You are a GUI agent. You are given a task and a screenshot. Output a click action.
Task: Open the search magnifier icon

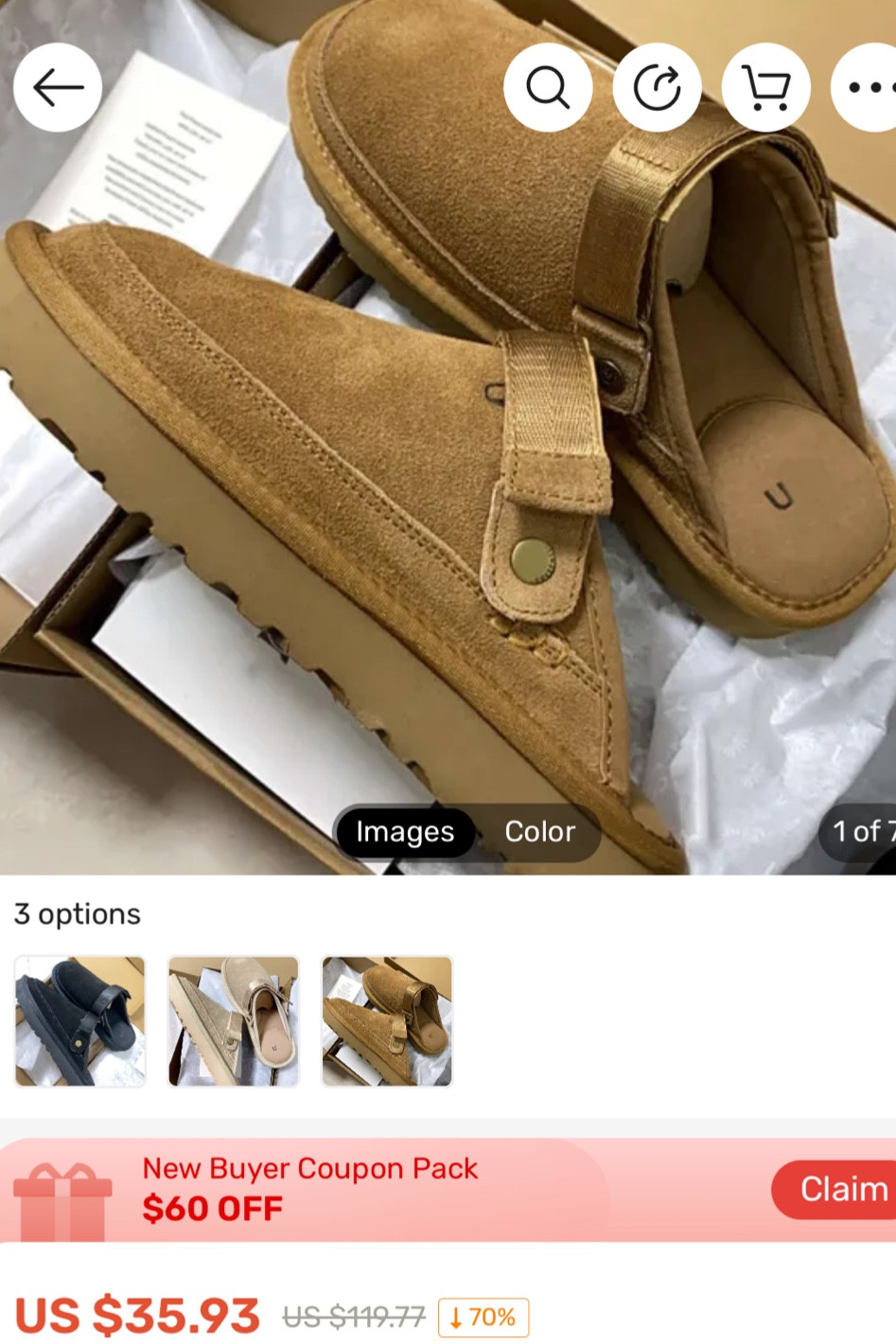[x=548, y=88]
